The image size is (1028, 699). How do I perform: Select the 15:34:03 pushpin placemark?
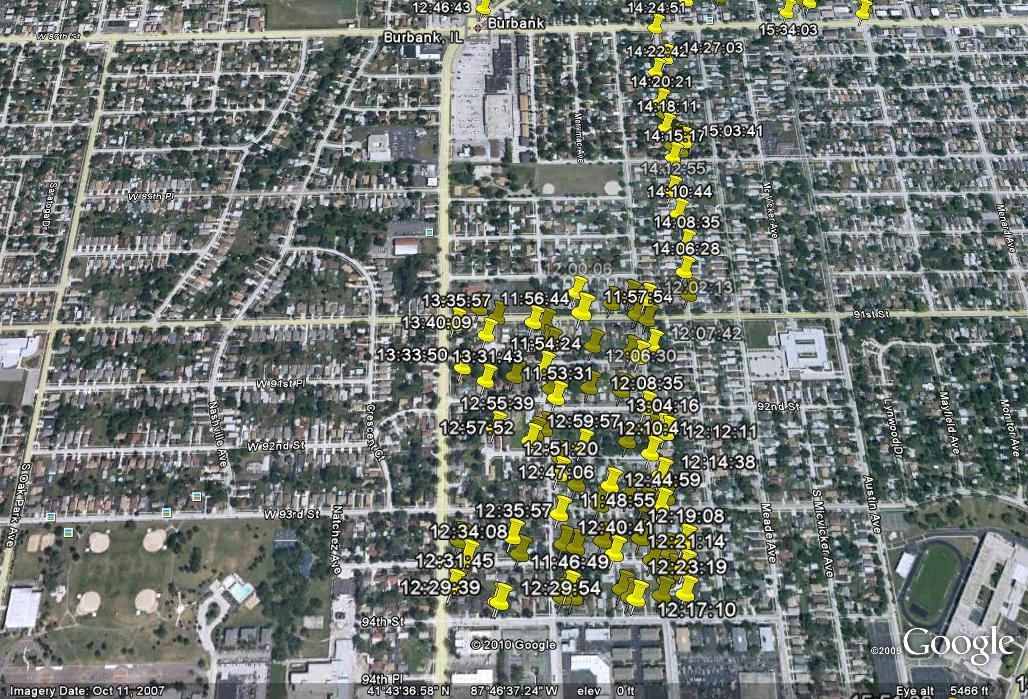[x=790, y=10]
